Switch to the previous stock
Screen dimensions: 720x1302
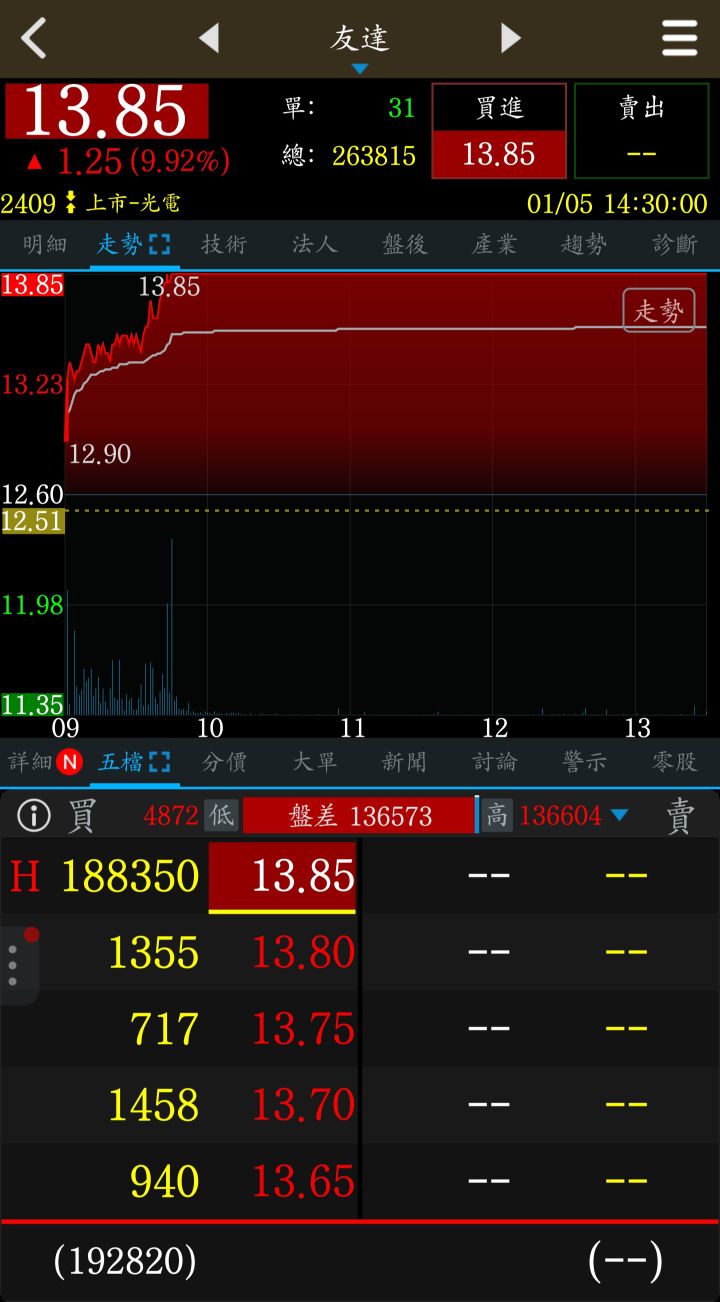point(209,39)
